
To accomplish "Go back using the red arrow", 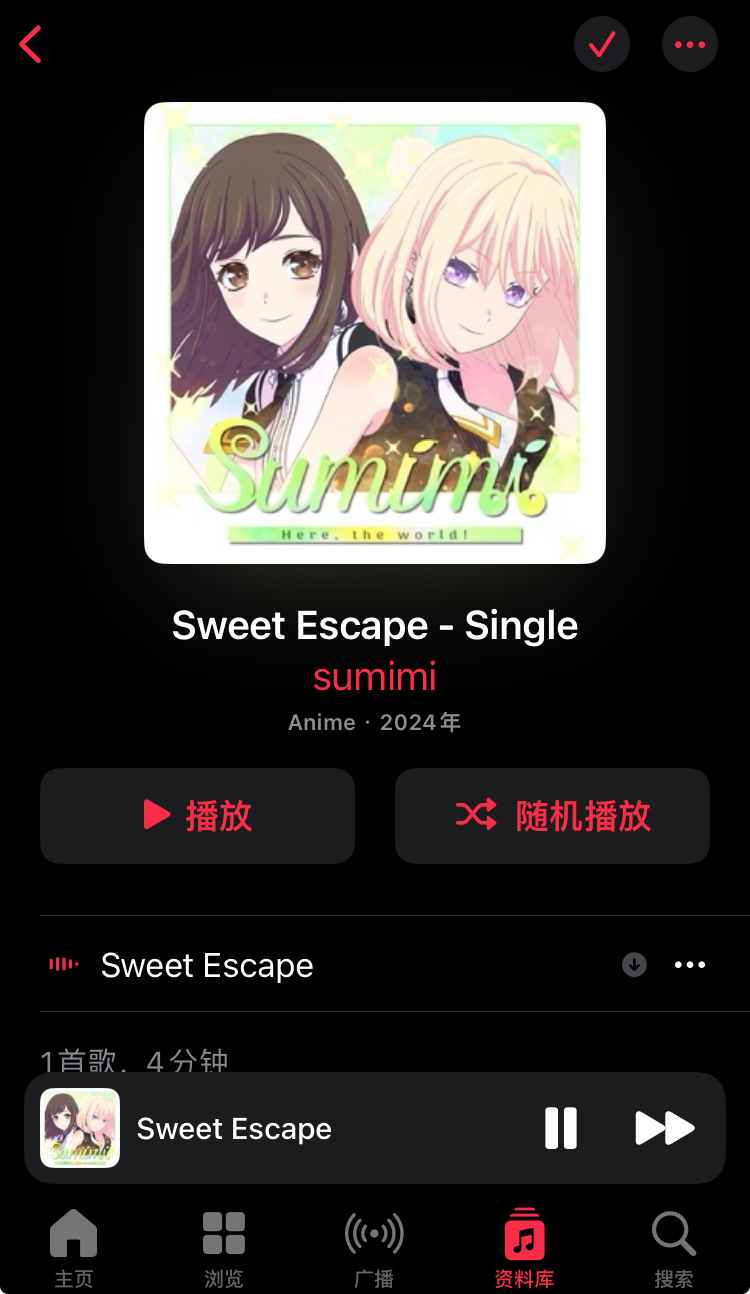I will tap(31, 45).
